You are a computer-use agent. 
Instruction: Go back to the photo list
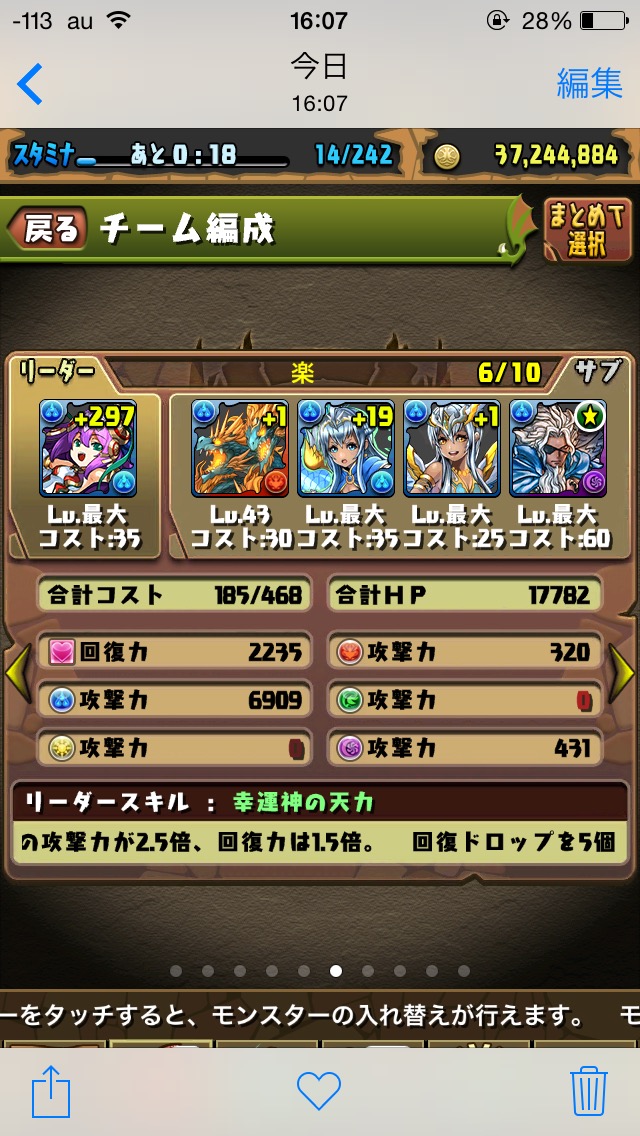point(30,83)
